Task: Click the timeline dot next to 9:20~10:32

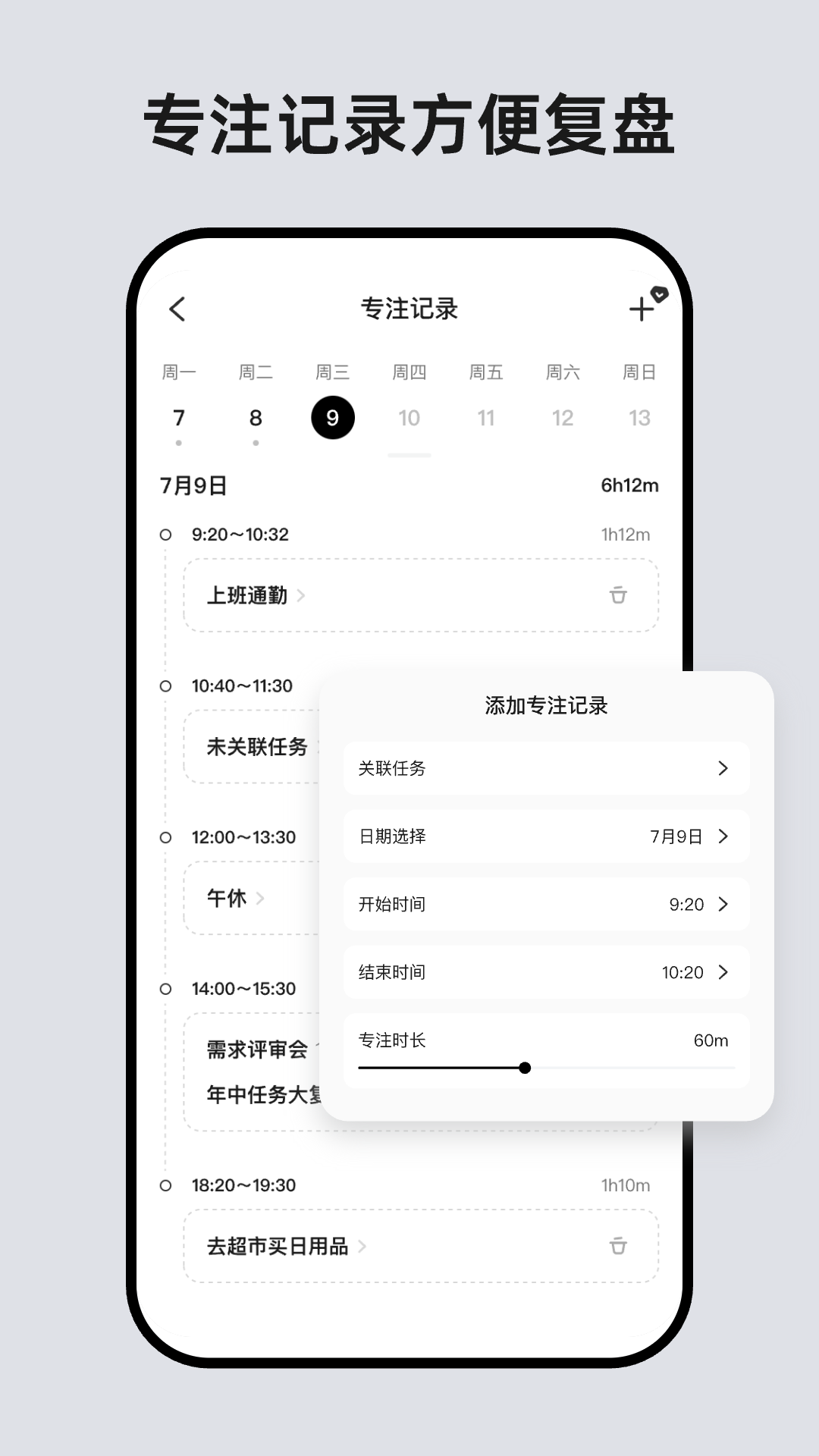Action: [x=164, y=534]
